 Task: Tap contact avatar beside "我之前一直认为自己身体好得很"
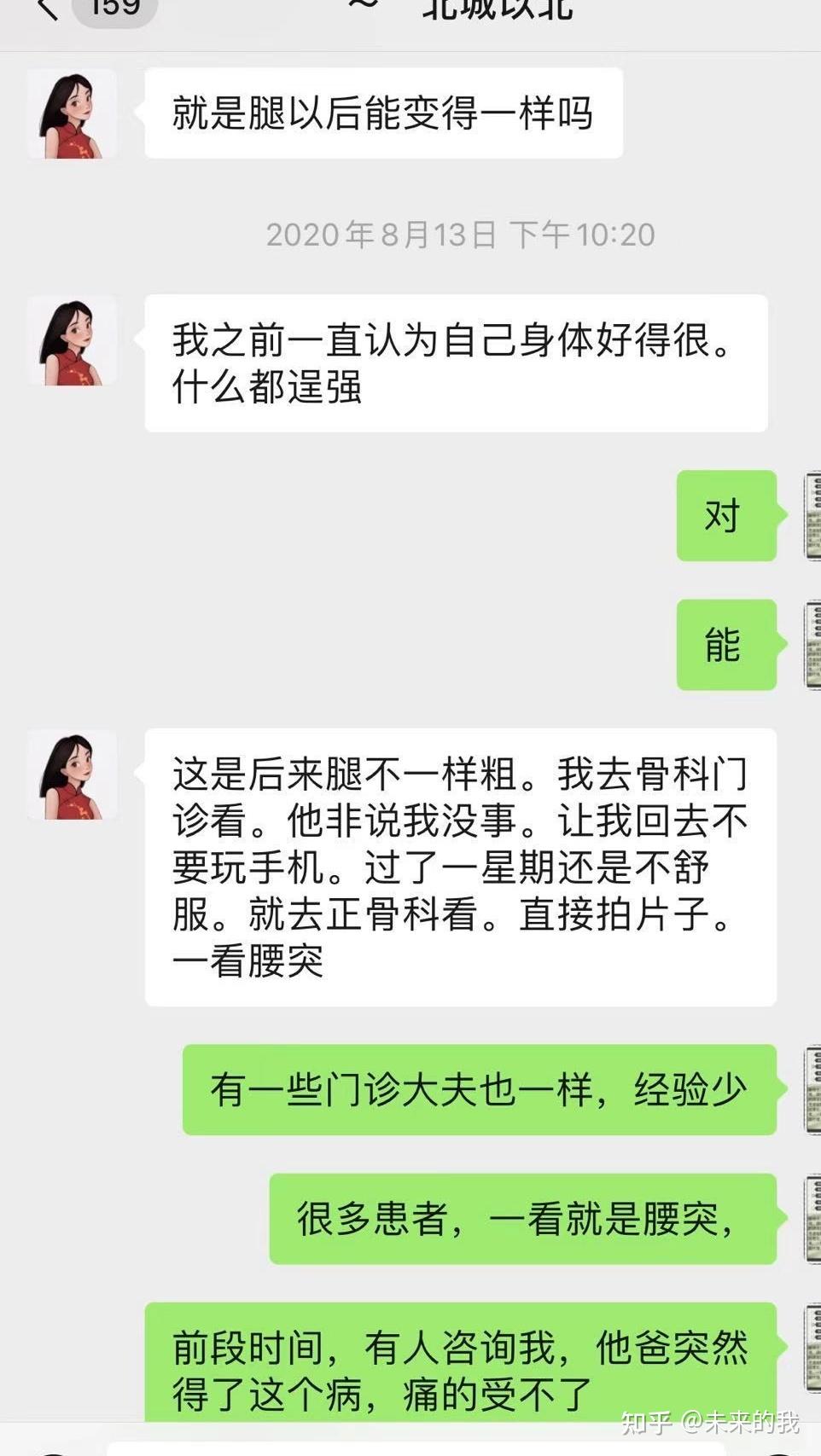click(x=72, y=341)
